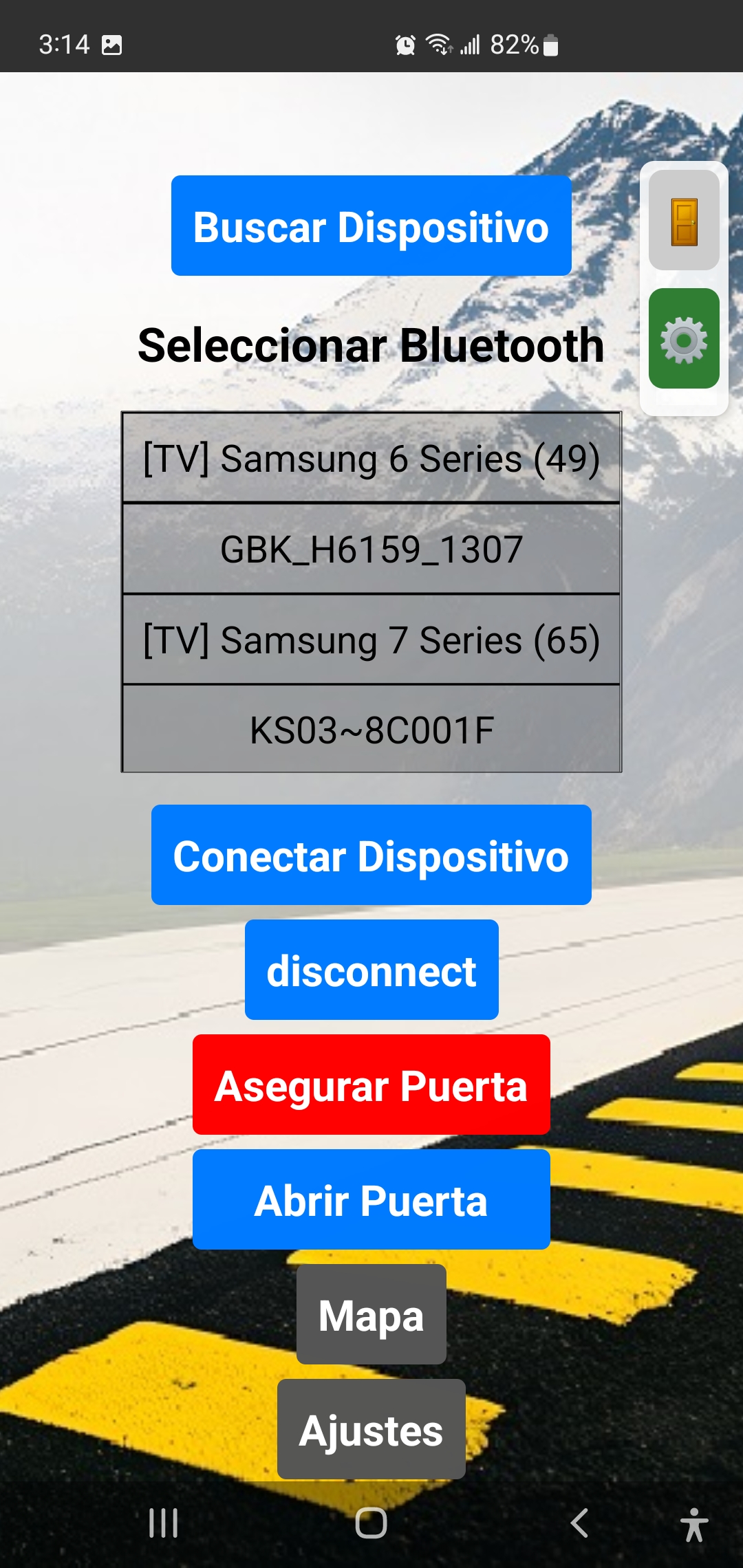
Task: Choose GBK_H6159_1307 from the Bluetooth list
Action: pos(371,549)
